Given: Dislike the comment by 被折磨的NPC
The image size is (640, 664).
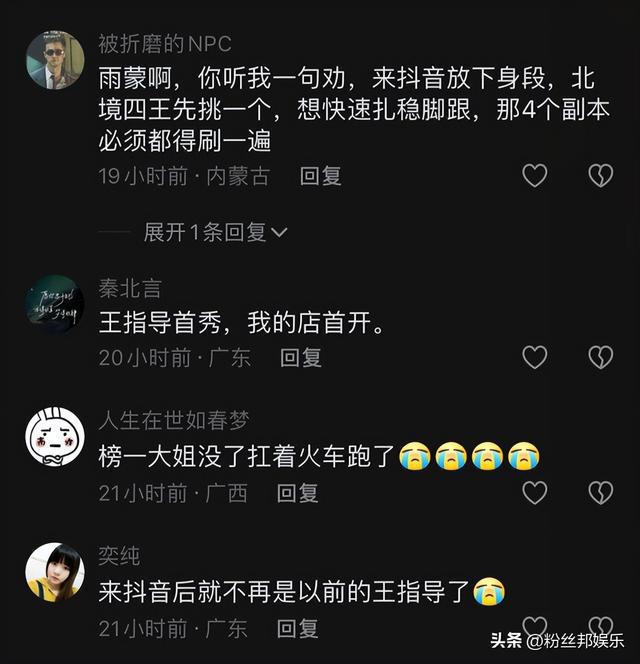Looking at the screenshot, I should pos(600,176).
